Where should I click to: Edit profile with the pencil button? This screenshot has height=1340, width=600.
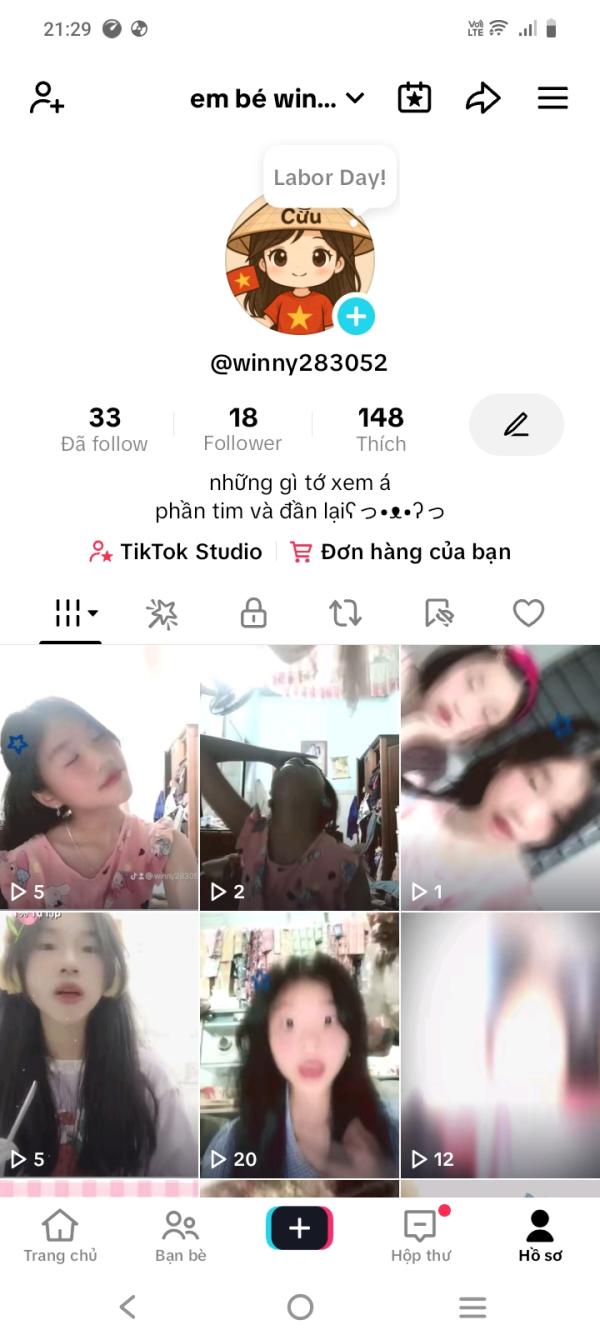pos(516,425)
